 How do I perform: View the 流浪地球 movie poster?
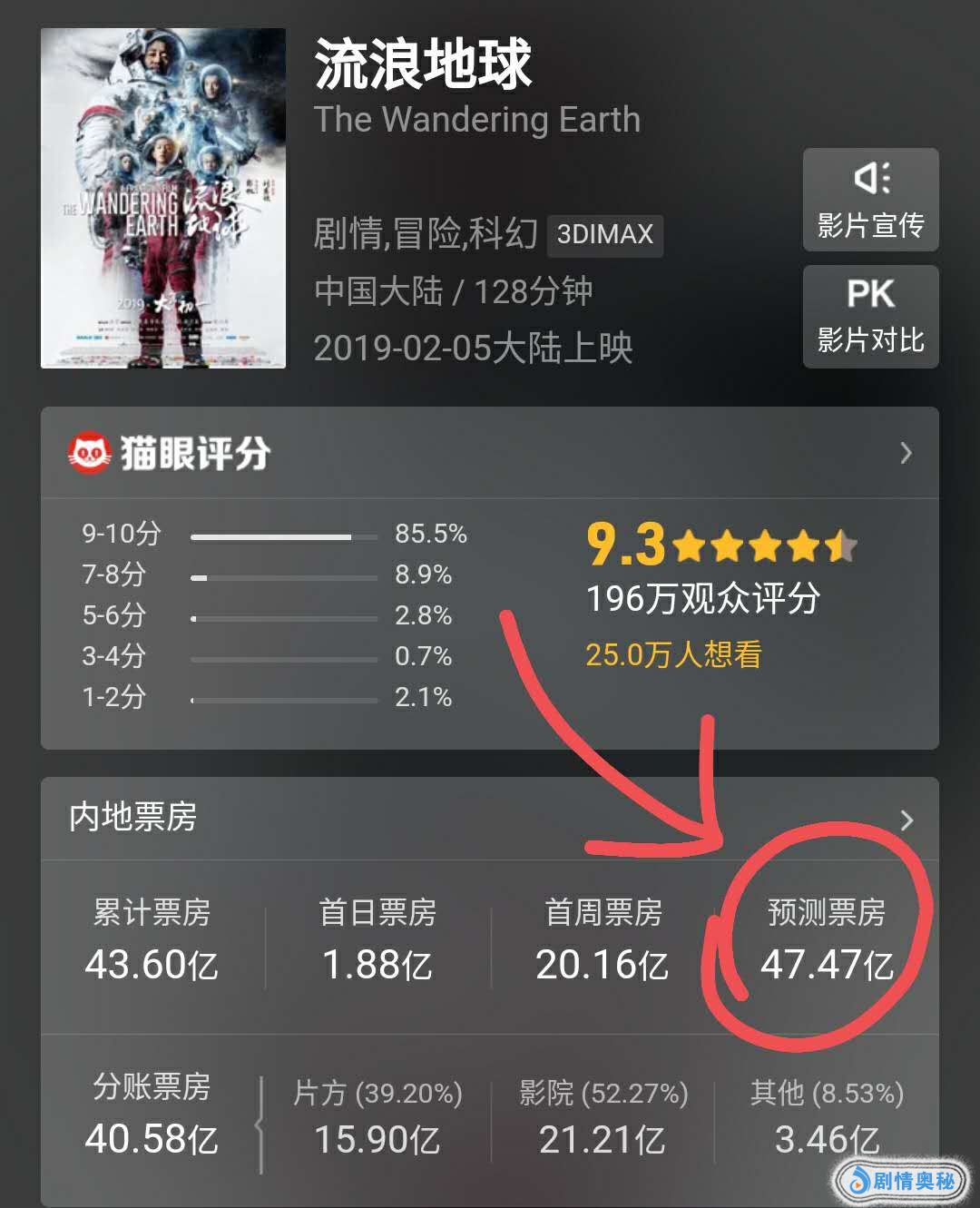point(163,198)
